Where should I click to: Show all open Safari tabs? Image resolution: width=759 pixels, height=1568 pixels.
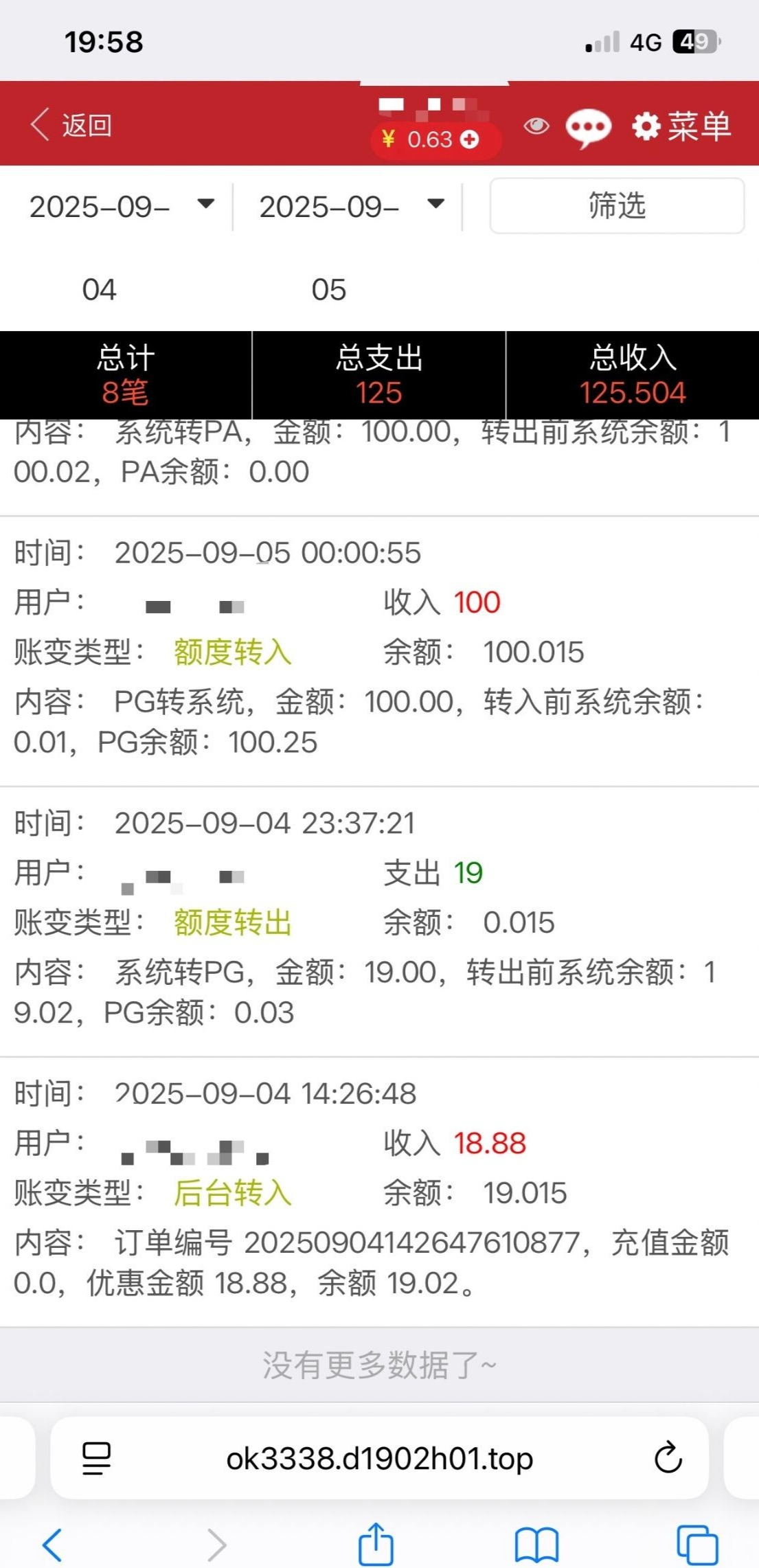click(697, 1545)
